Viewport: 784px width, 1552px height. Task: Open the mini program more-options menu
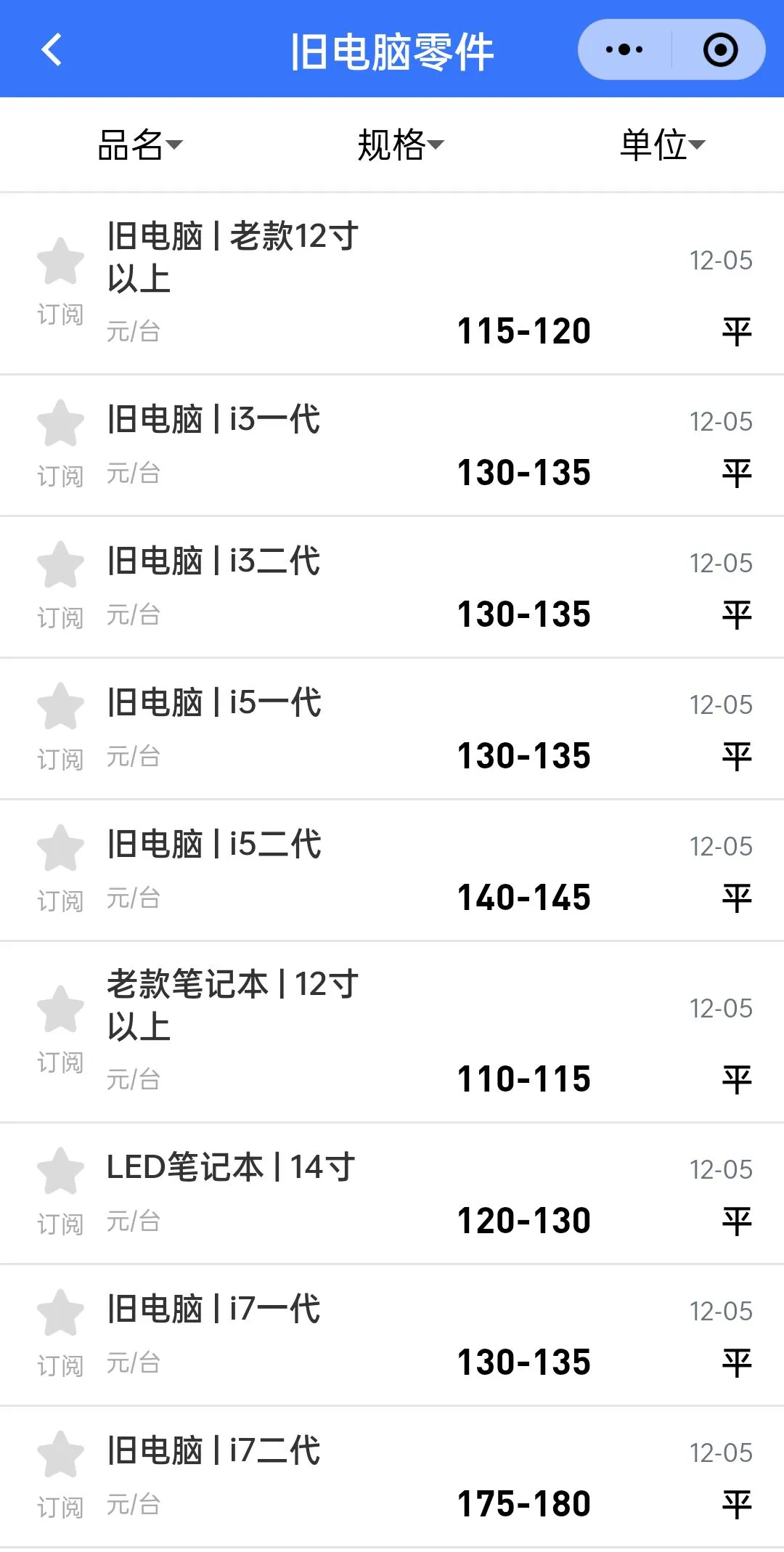click(x=624, y=50)
